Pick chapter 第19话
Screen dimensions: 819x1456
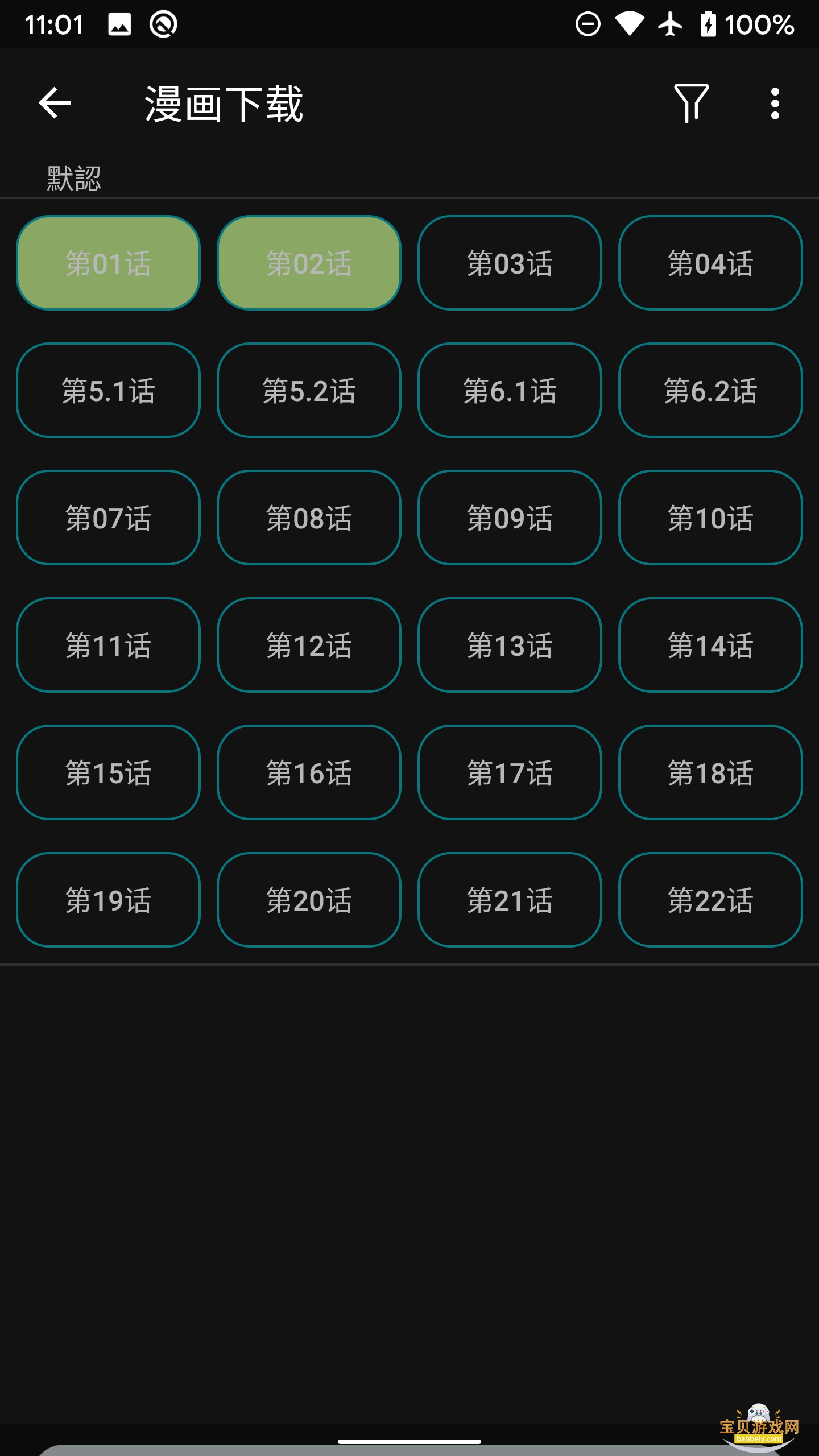(x=108, y=900)
